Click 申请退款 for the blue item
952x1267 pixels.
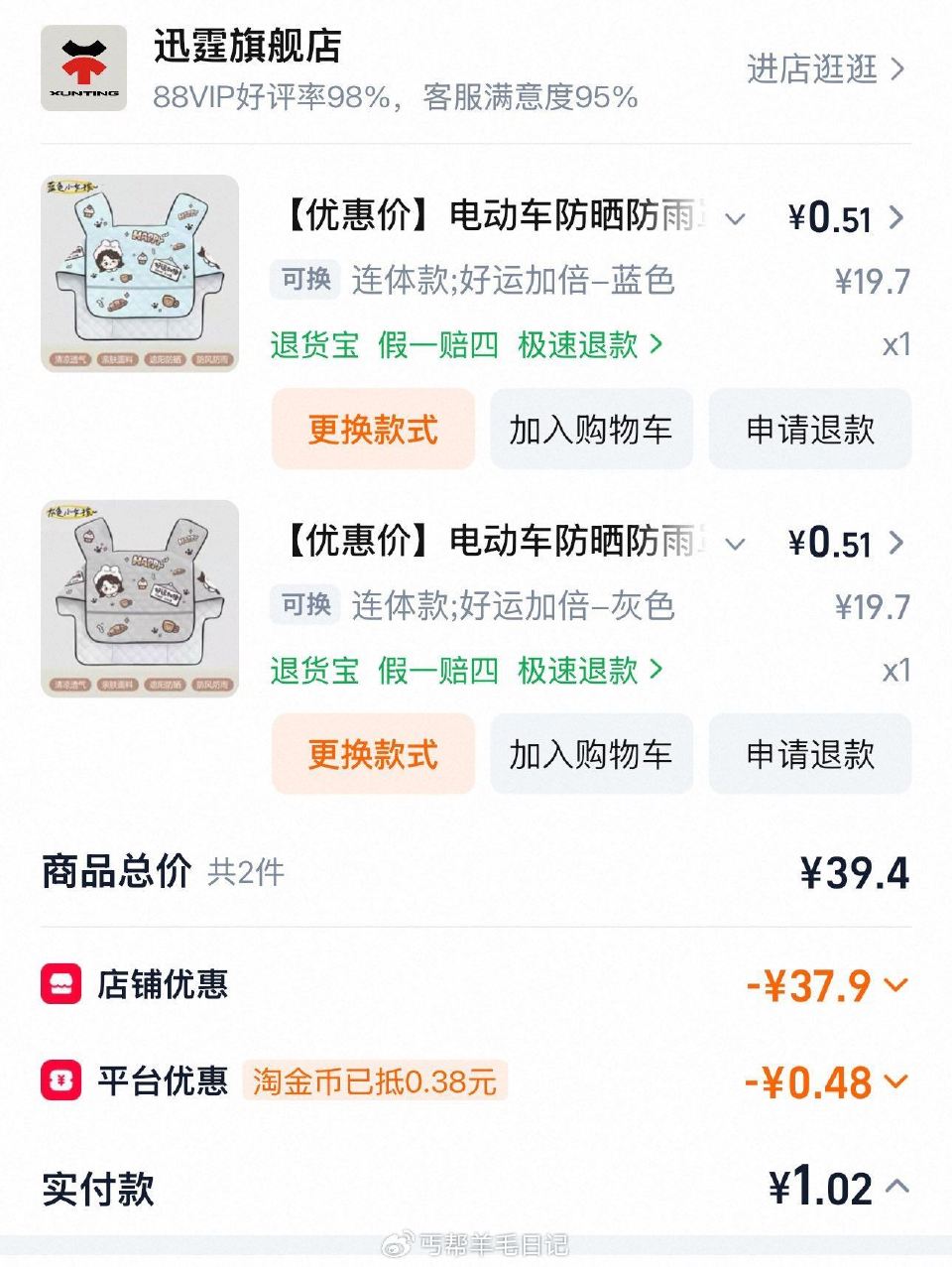810,430
